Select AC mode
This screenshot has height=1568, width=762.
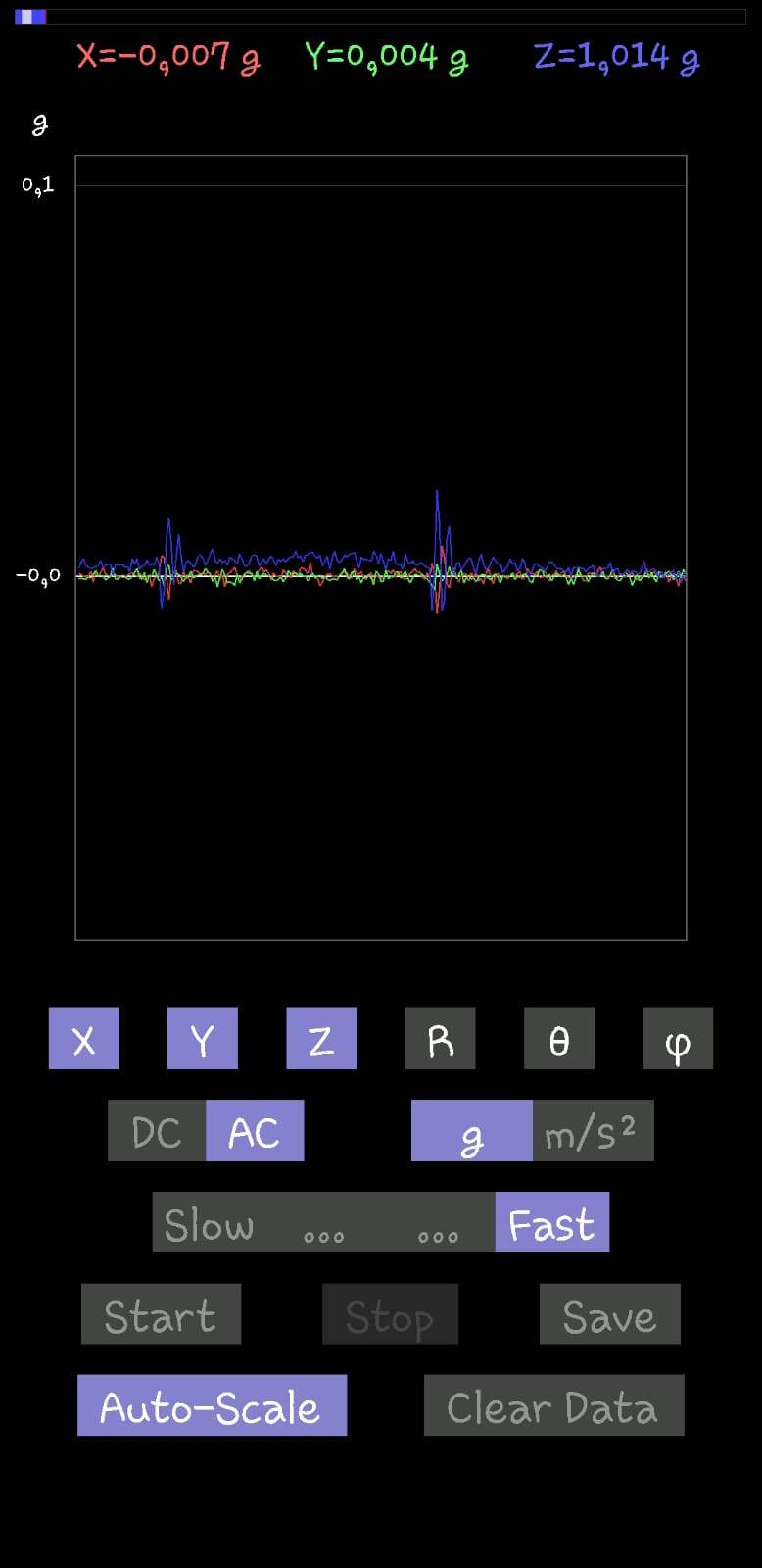[x=255, y=1131]
